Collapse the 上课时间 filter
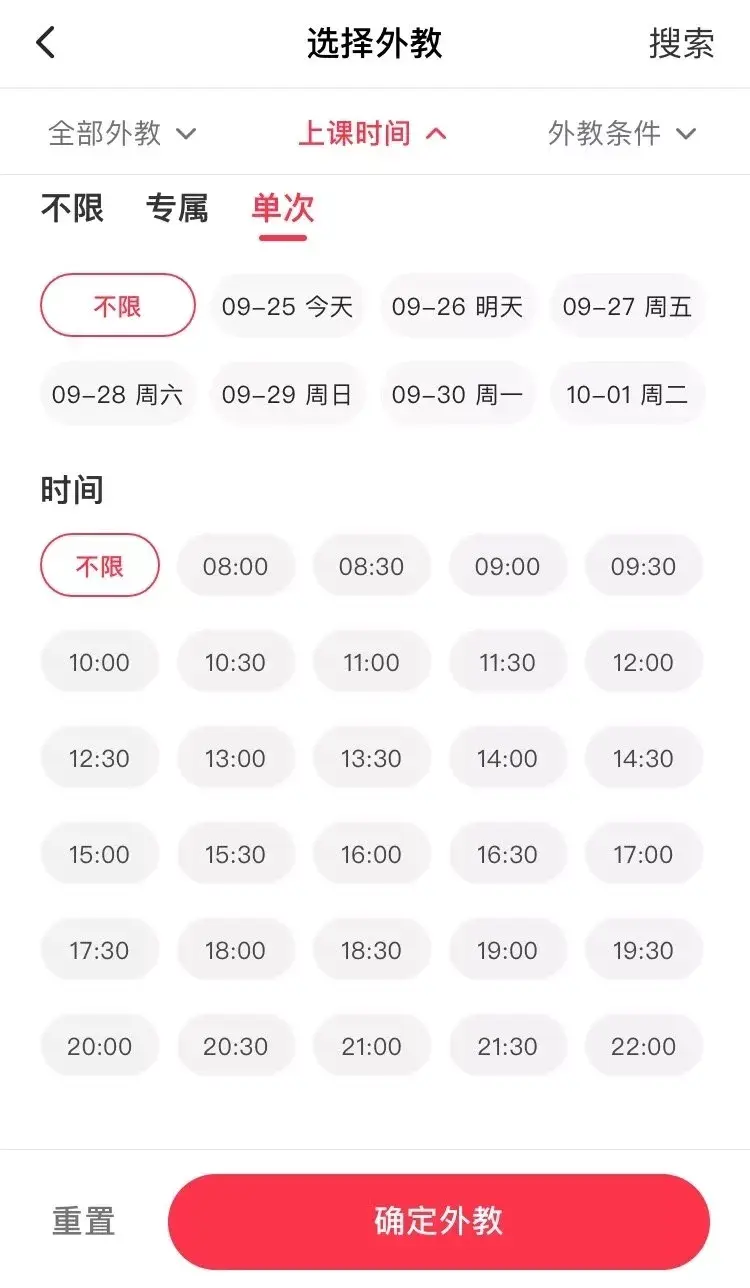Screen dimensions: 750x1288 (x=372, y=133)
